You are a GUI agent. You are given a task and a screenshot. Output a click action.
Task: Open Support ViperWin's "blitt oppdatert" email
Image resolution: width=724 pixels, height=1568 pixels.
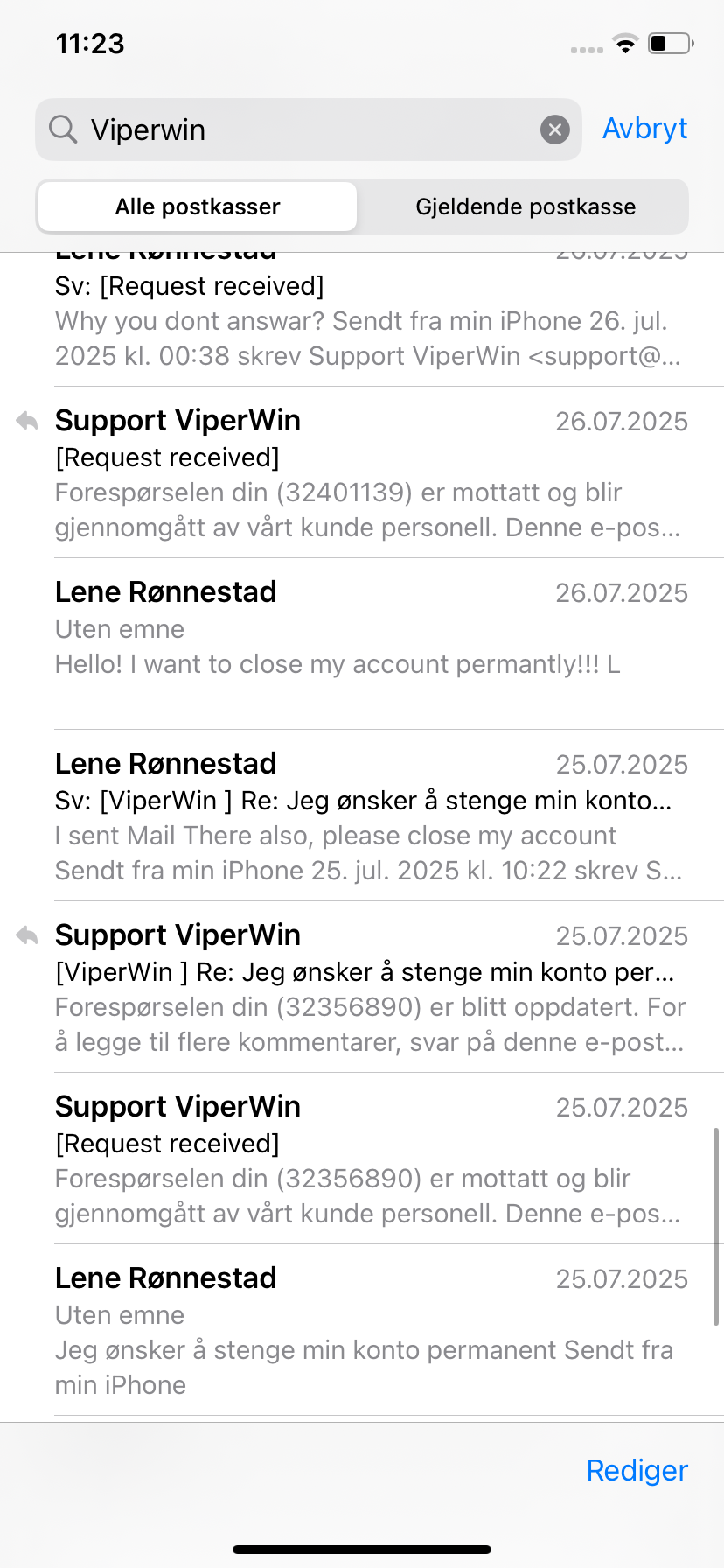(367, 987)
